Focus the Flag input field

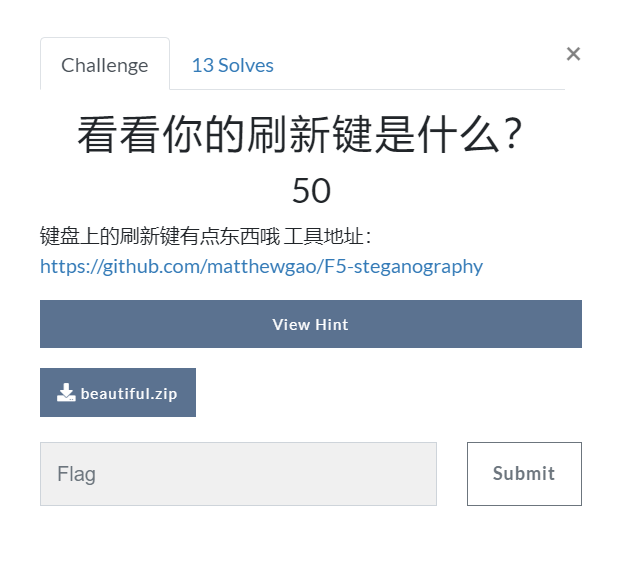[x=238, y=474]
